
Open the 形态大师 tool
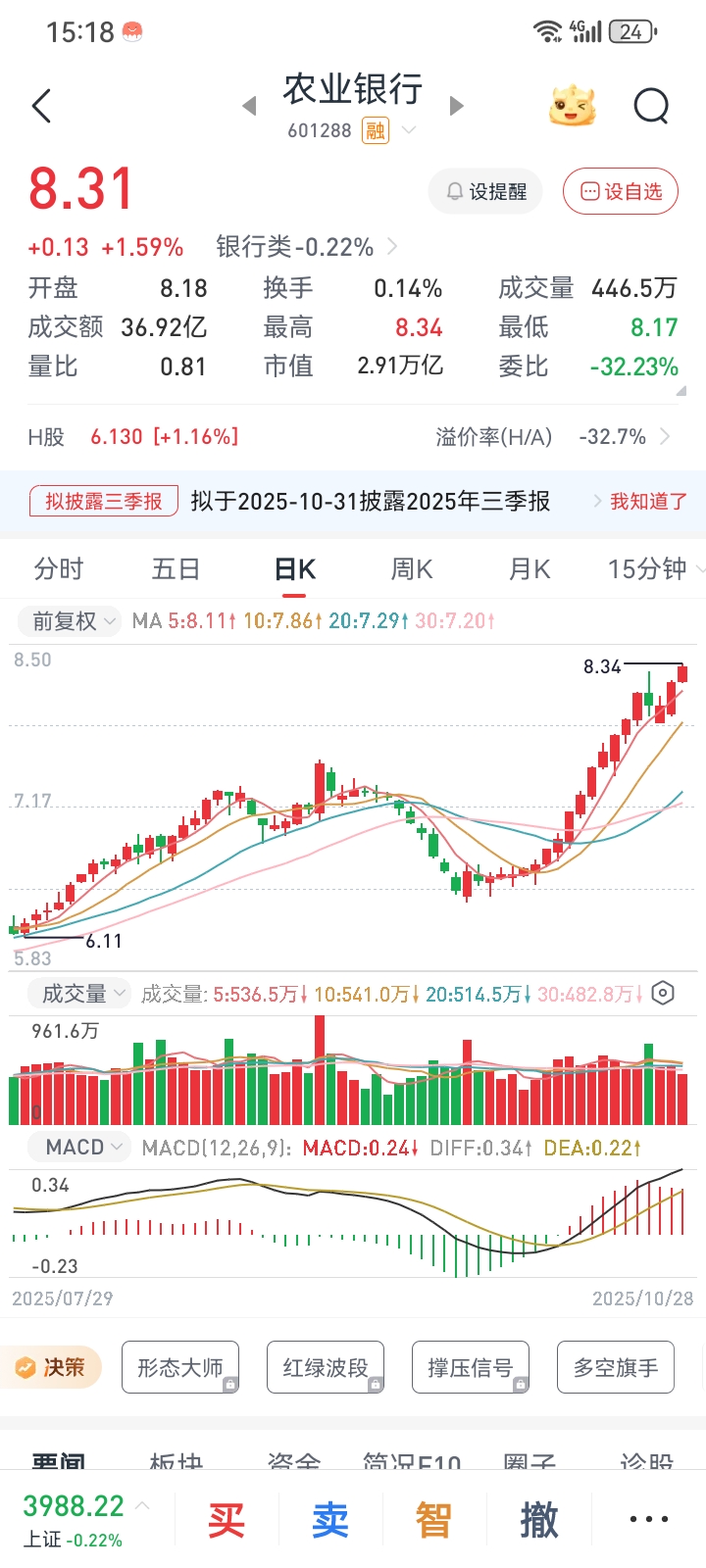pyautogui.click(x=180, y=1367)
